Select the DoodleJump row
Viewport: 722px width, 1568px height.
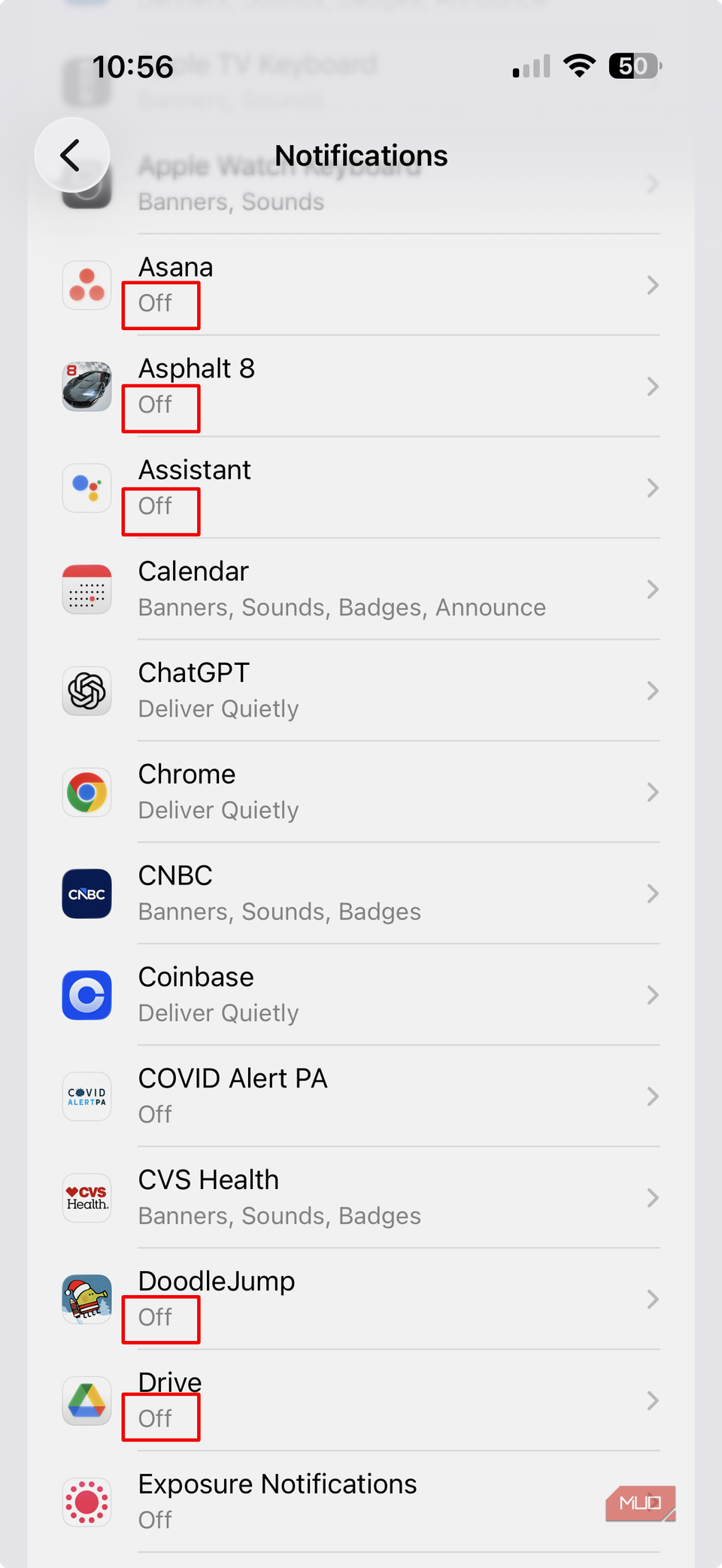tap(361, 1300)
